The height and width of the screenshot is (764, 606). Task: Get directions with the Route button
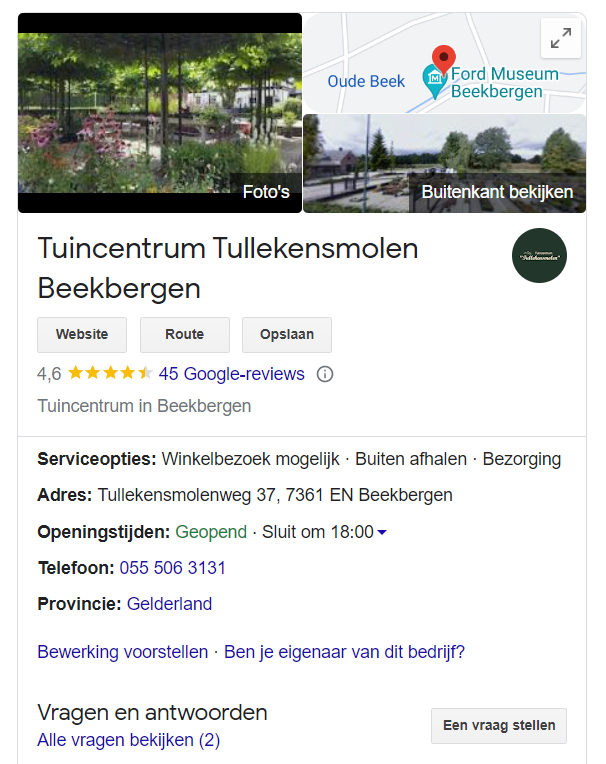(185, 335)
